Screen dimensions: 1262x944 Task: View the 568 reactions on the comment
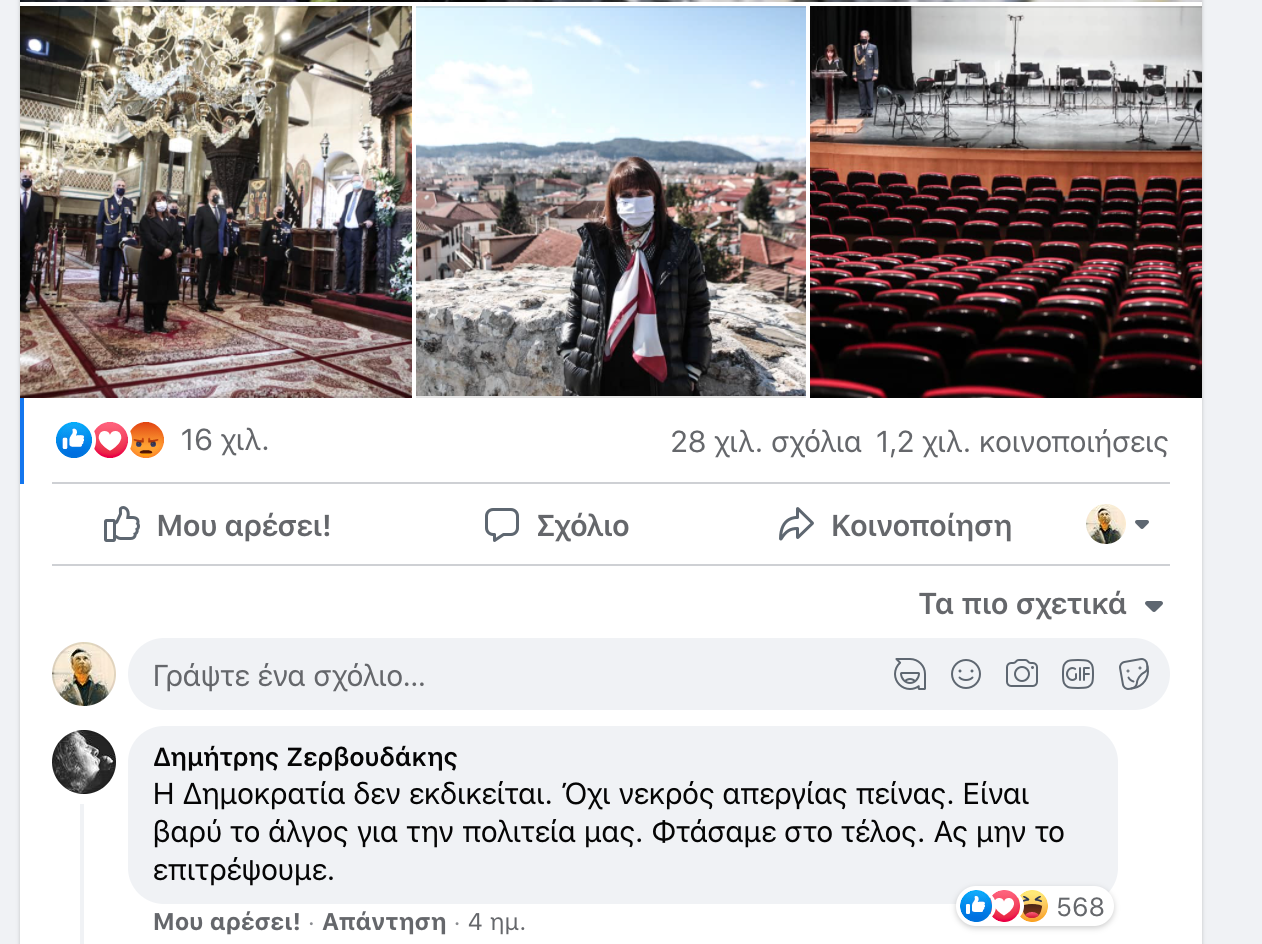(x=1034, y=907)
